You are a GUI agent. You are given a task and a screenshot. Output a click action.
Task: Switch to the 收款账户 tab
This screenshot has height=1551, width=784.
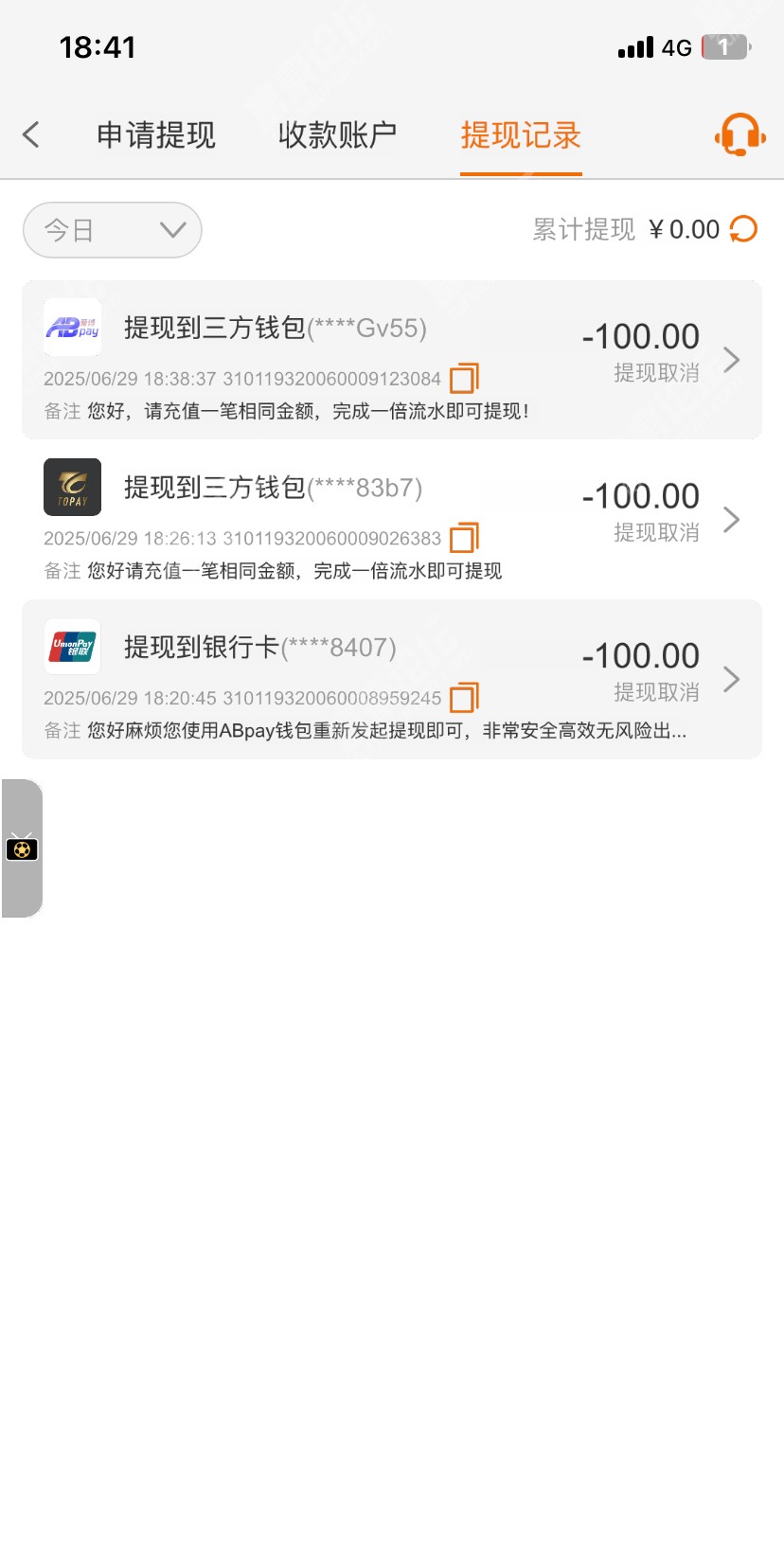(337, 135)
